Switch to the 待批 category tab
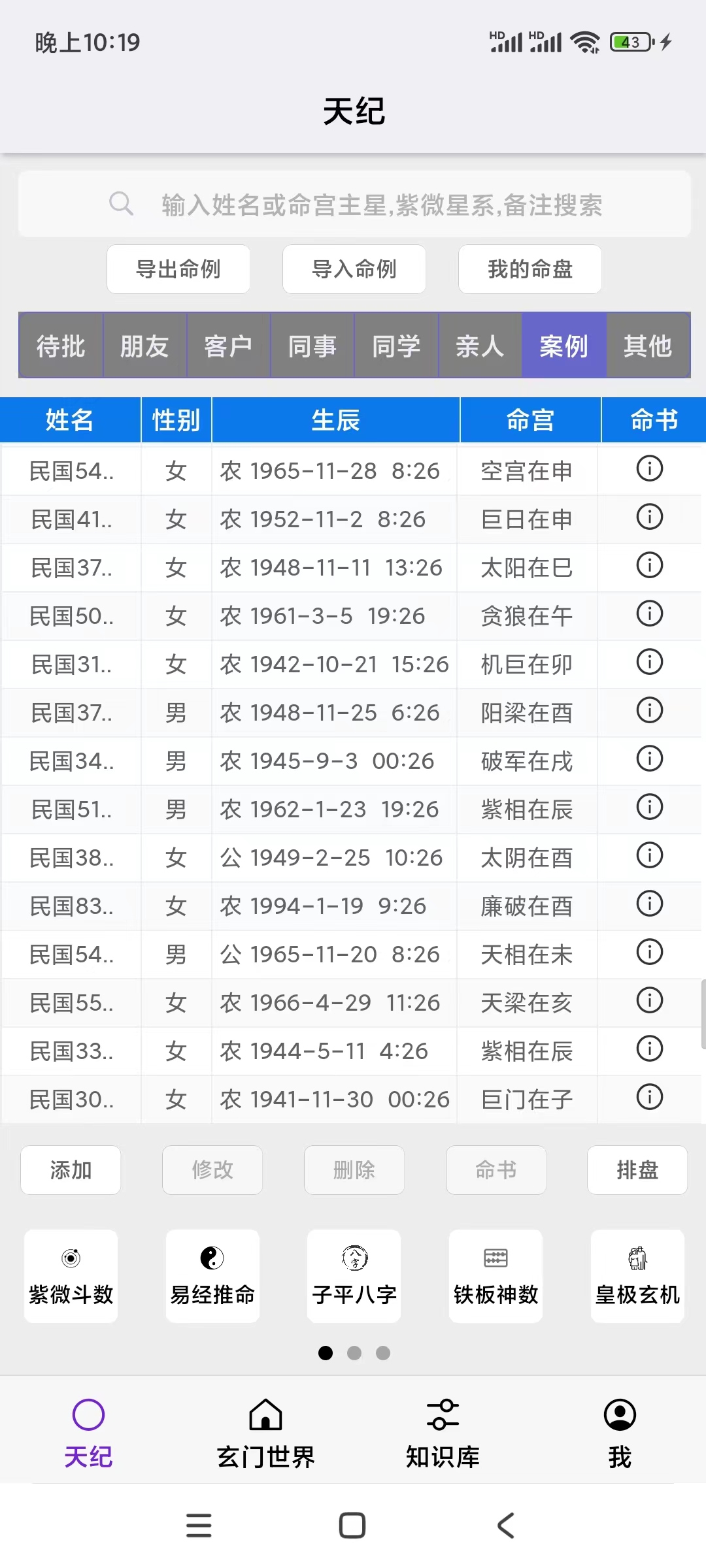This screenshot has height=1568, width=706. [x=61, y=346]
